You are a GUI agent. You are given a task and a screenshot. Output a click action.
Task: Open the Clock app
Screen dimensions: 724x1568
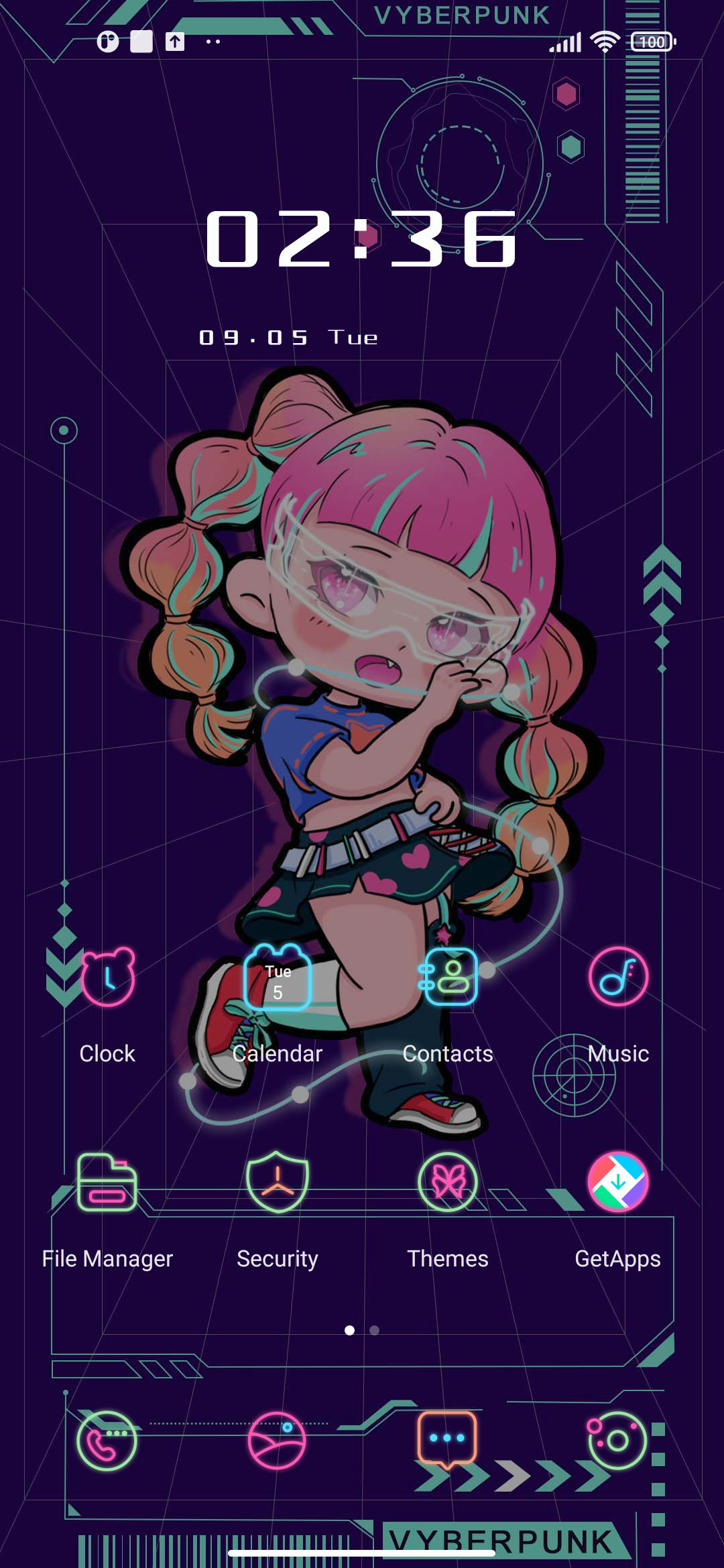107,978
